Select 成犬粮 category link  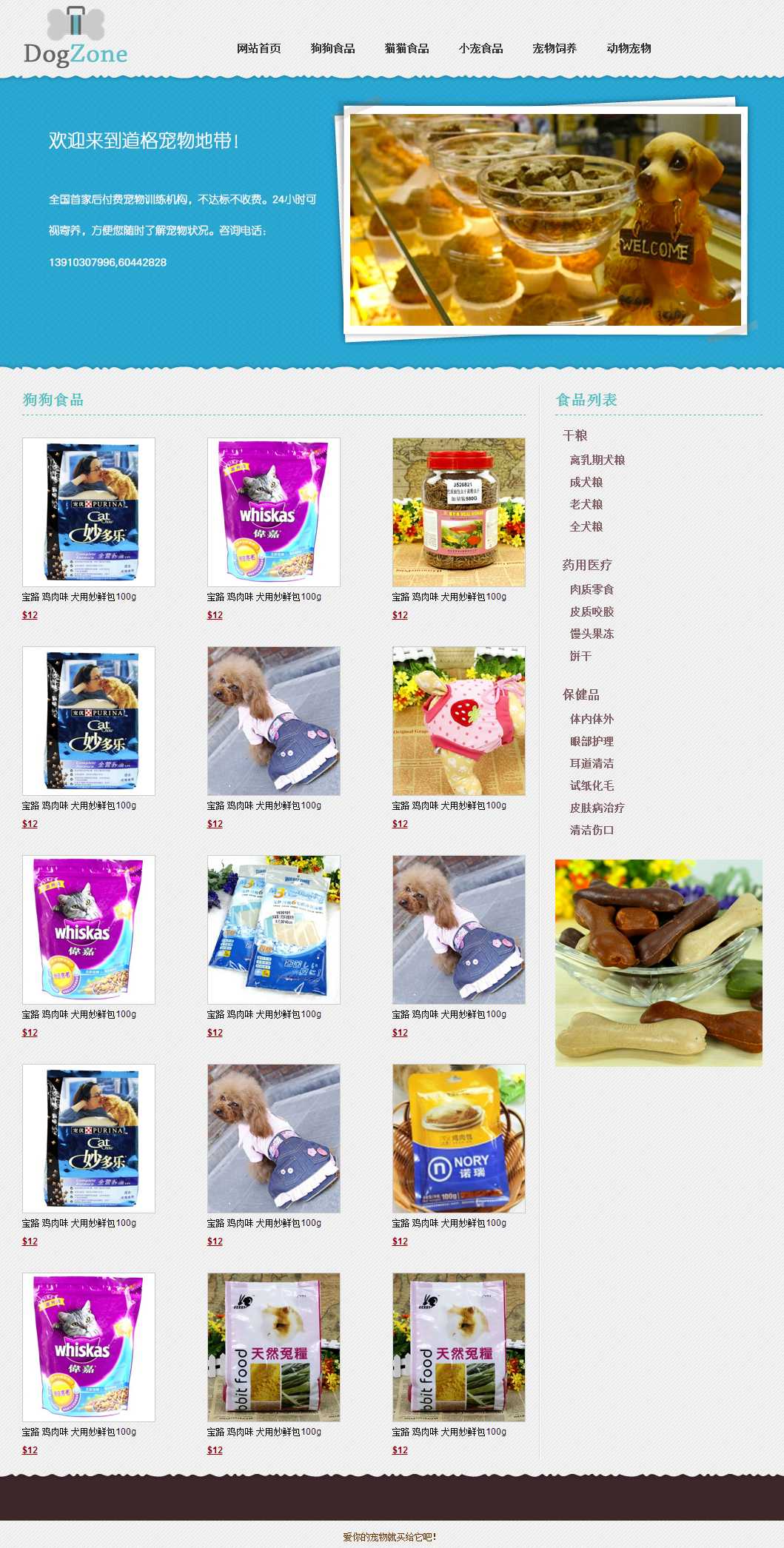pyautogui.click(x=586, y=482)
